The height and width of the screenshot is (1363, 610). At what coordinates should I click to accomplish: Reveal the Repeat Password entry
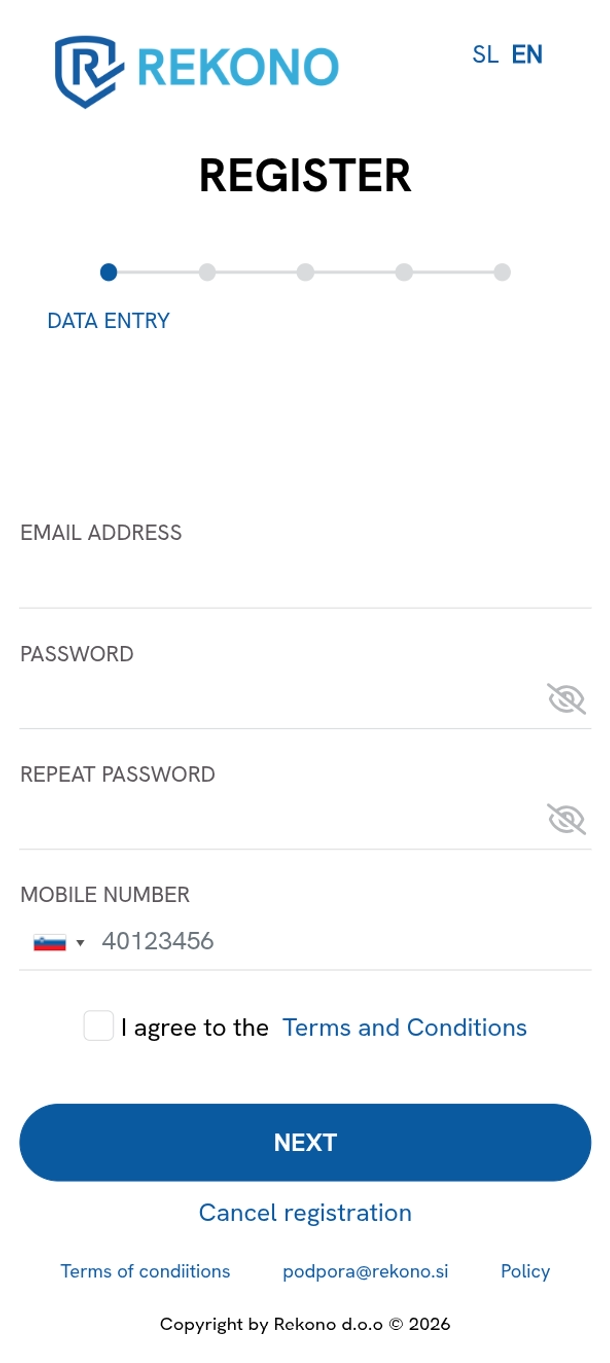click(566, 820)
